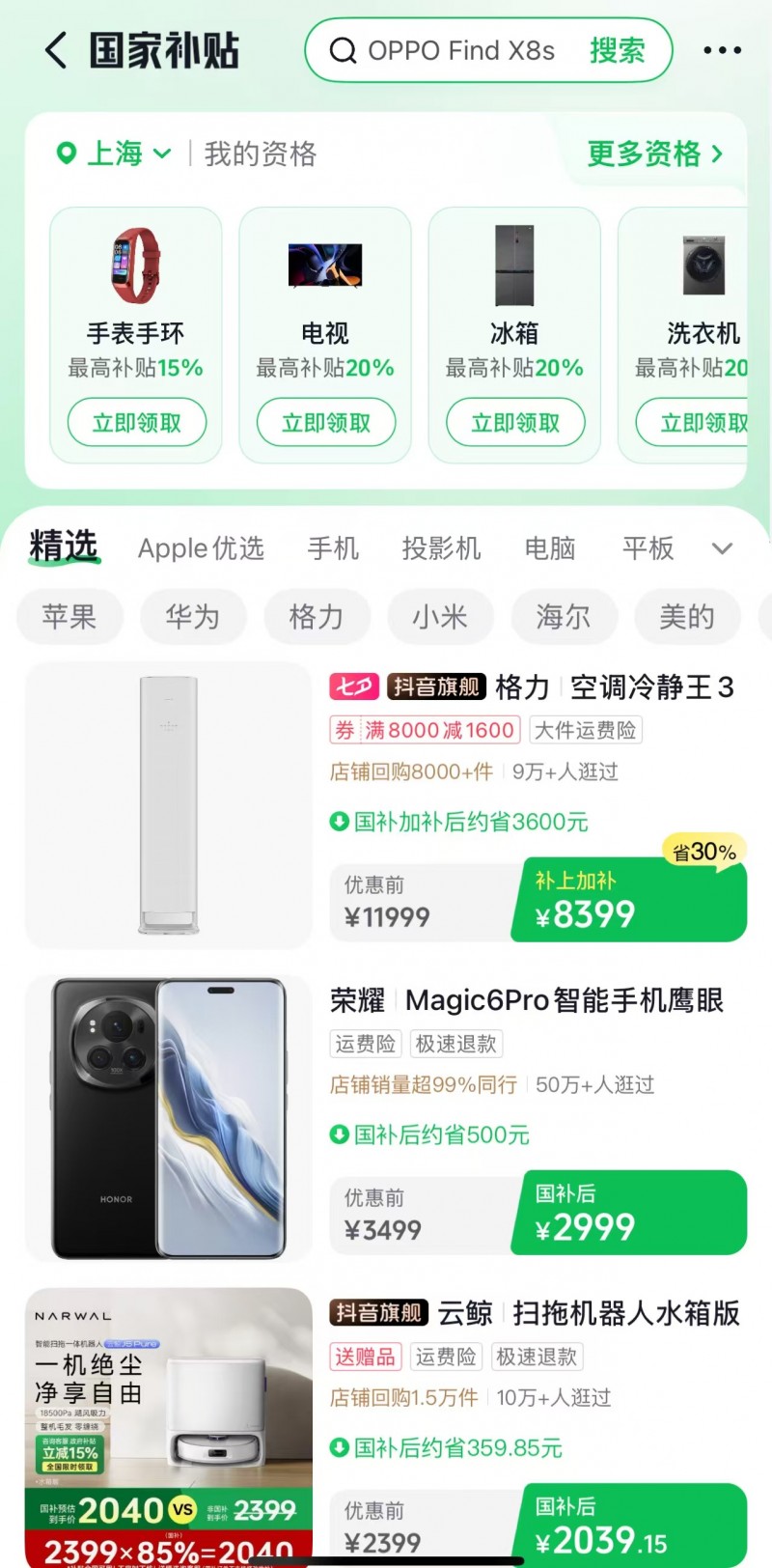Open the three-dot overflow menu
The width and height of the screenshot is (772, 1568).
pos(723,49)
